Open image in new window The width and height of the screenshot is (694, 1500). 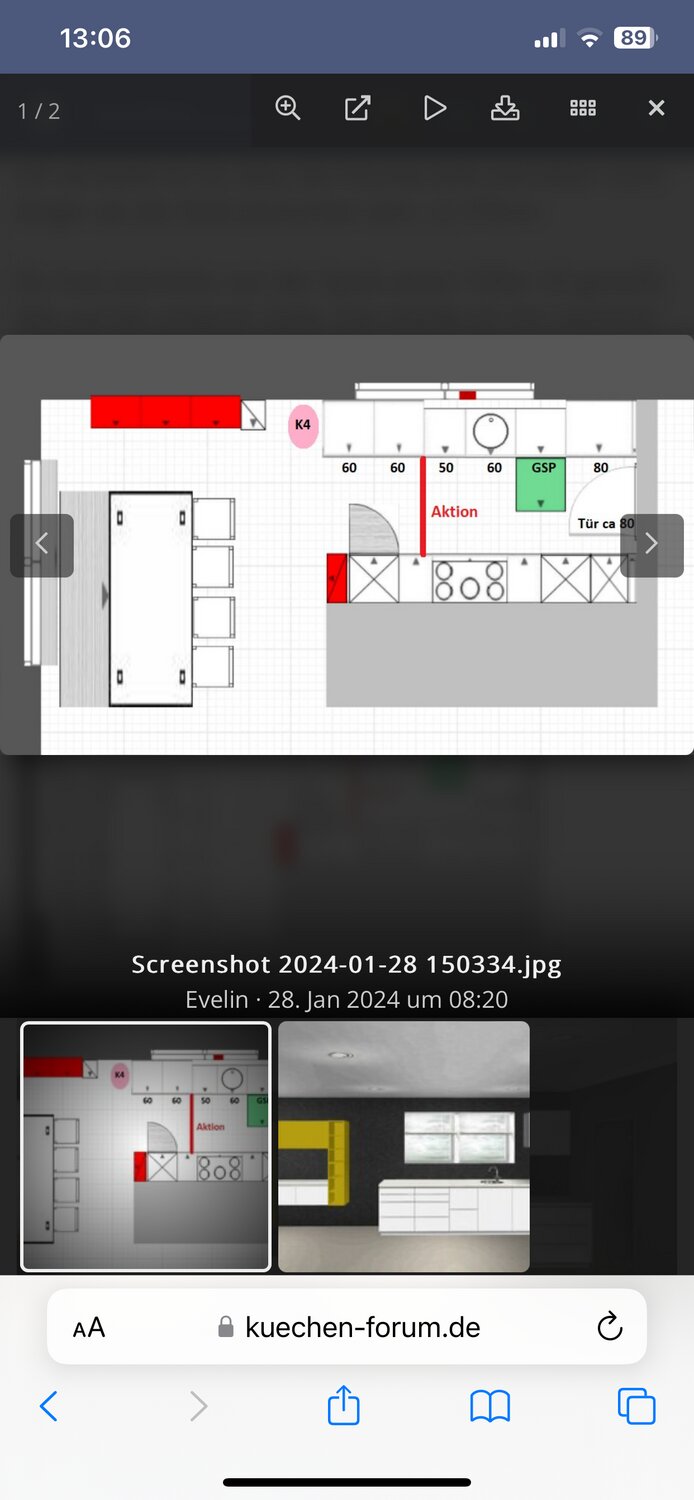click(x=358, y=108)
